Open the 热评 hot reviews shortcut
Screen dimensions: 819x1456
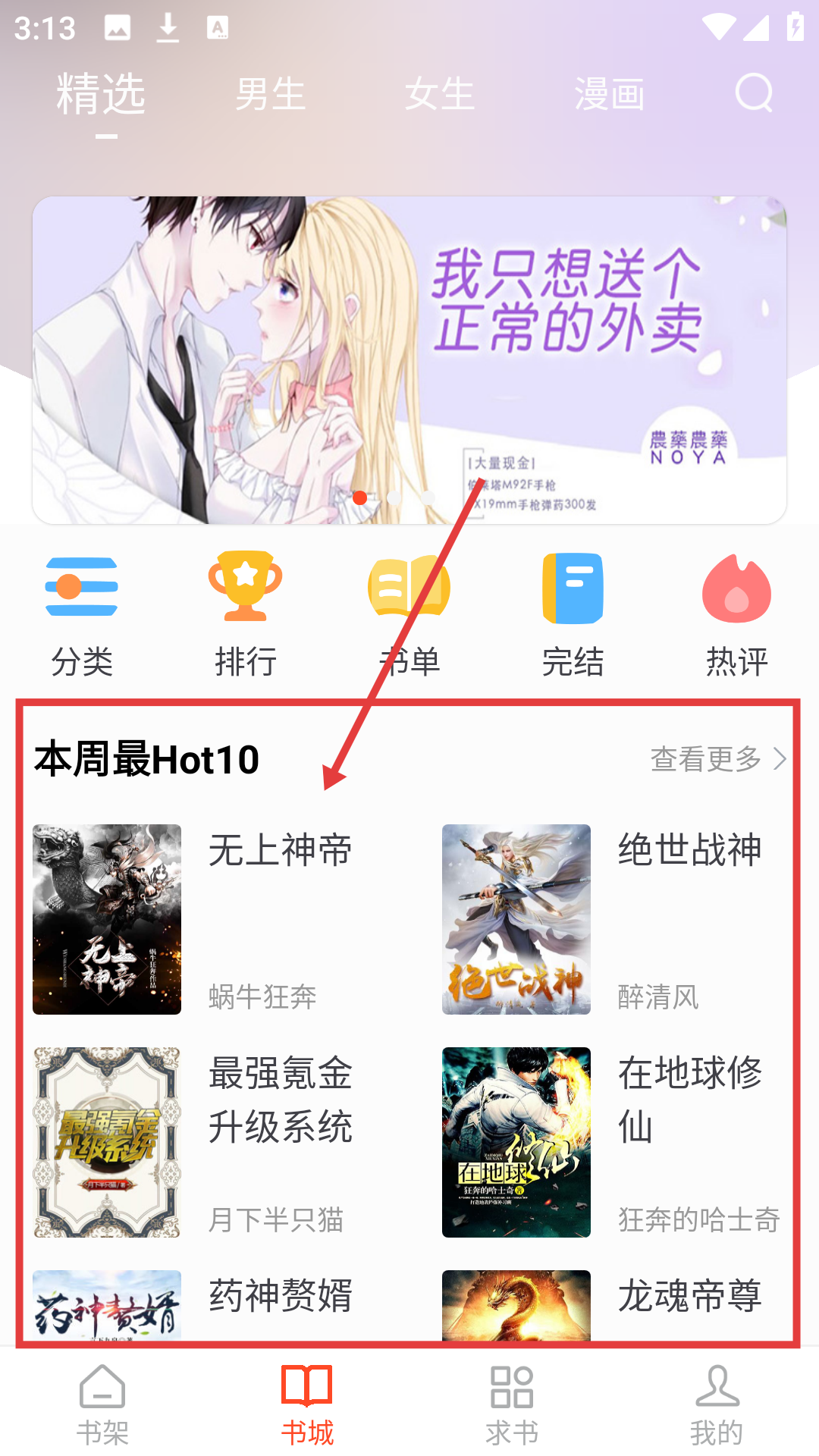pyautogui.click(x=736, y=614)
